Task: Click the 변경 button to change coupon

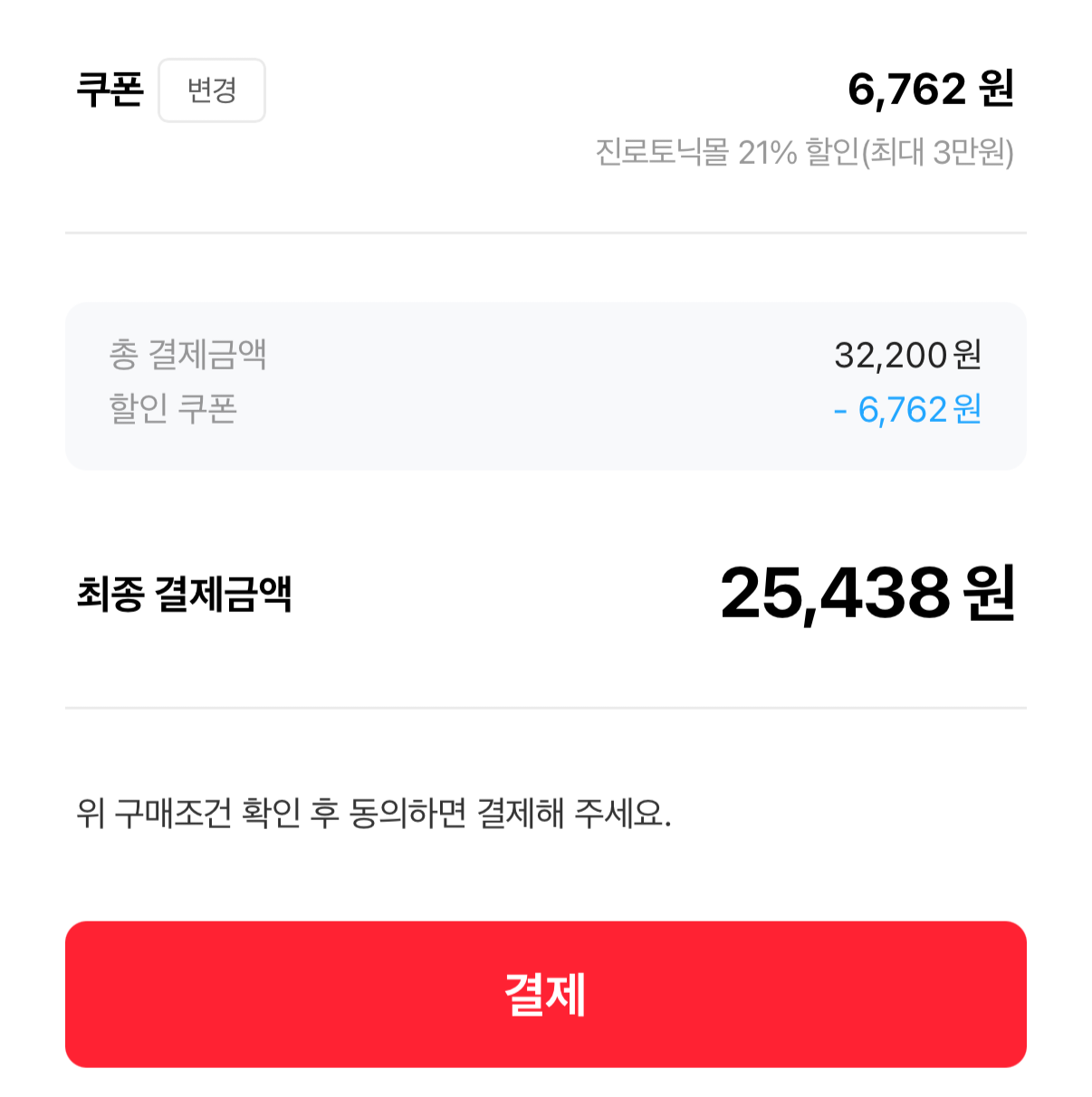Action: pyautogui.click(x=211, y=91)
